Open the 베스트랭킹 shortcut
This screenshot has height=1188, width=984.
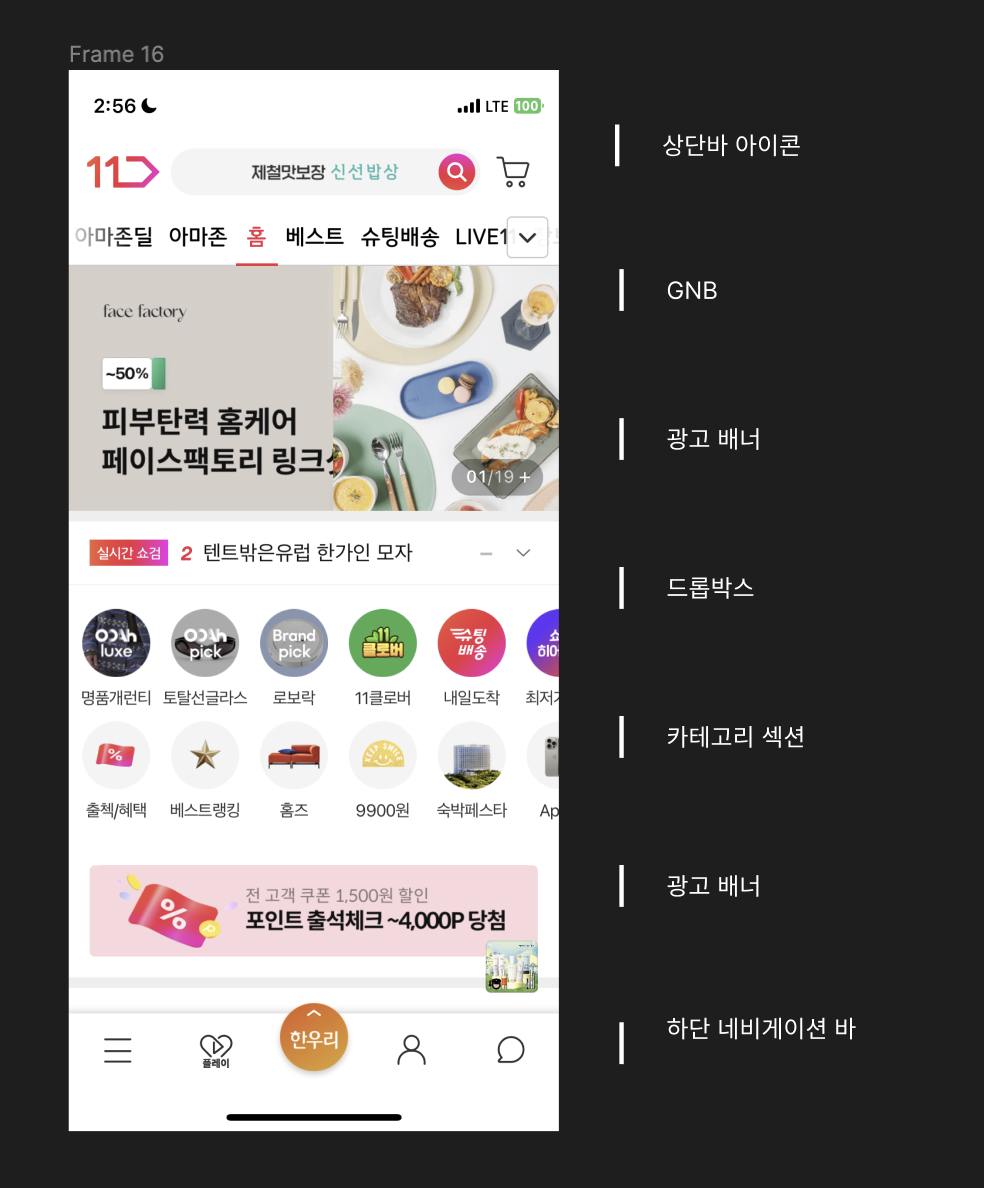(x=205, y=756)
